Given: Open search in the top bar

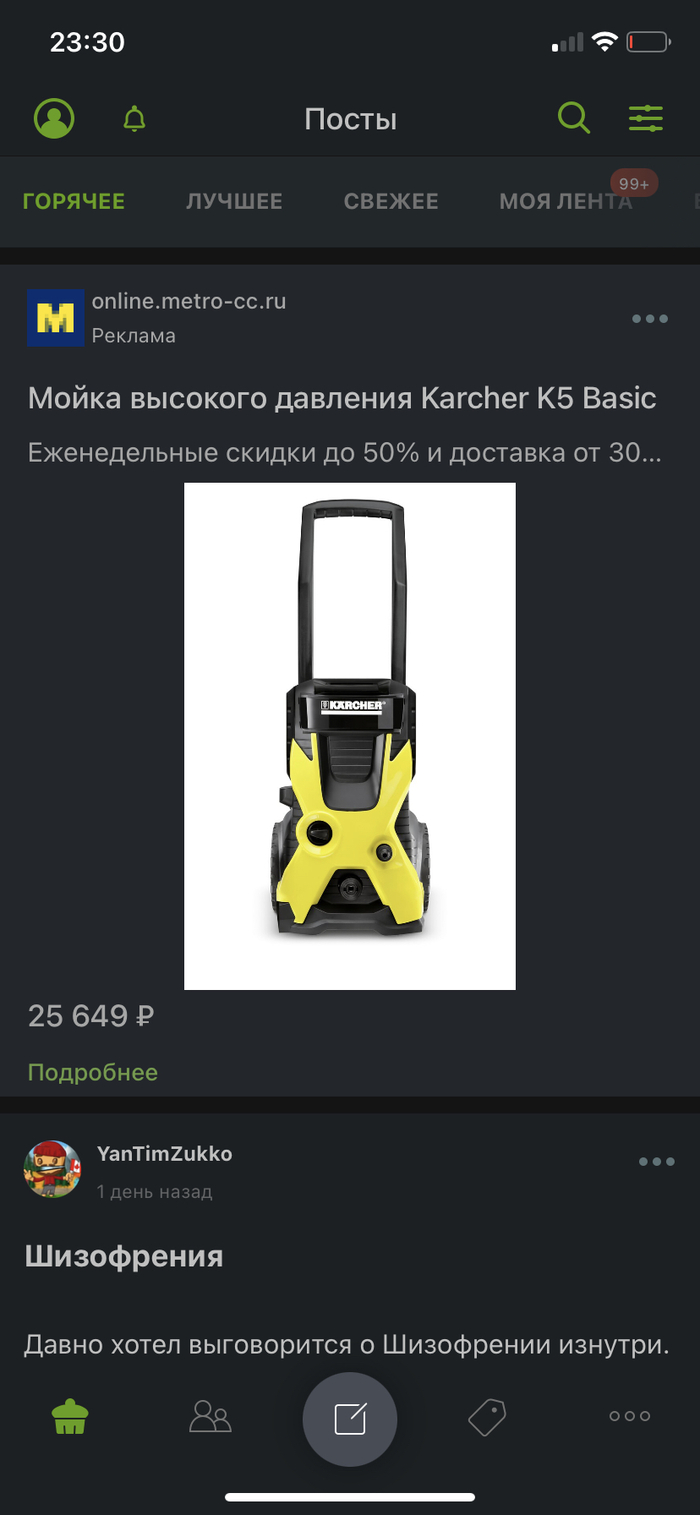Looking at the screenshot, I should (x=573, y=119).
